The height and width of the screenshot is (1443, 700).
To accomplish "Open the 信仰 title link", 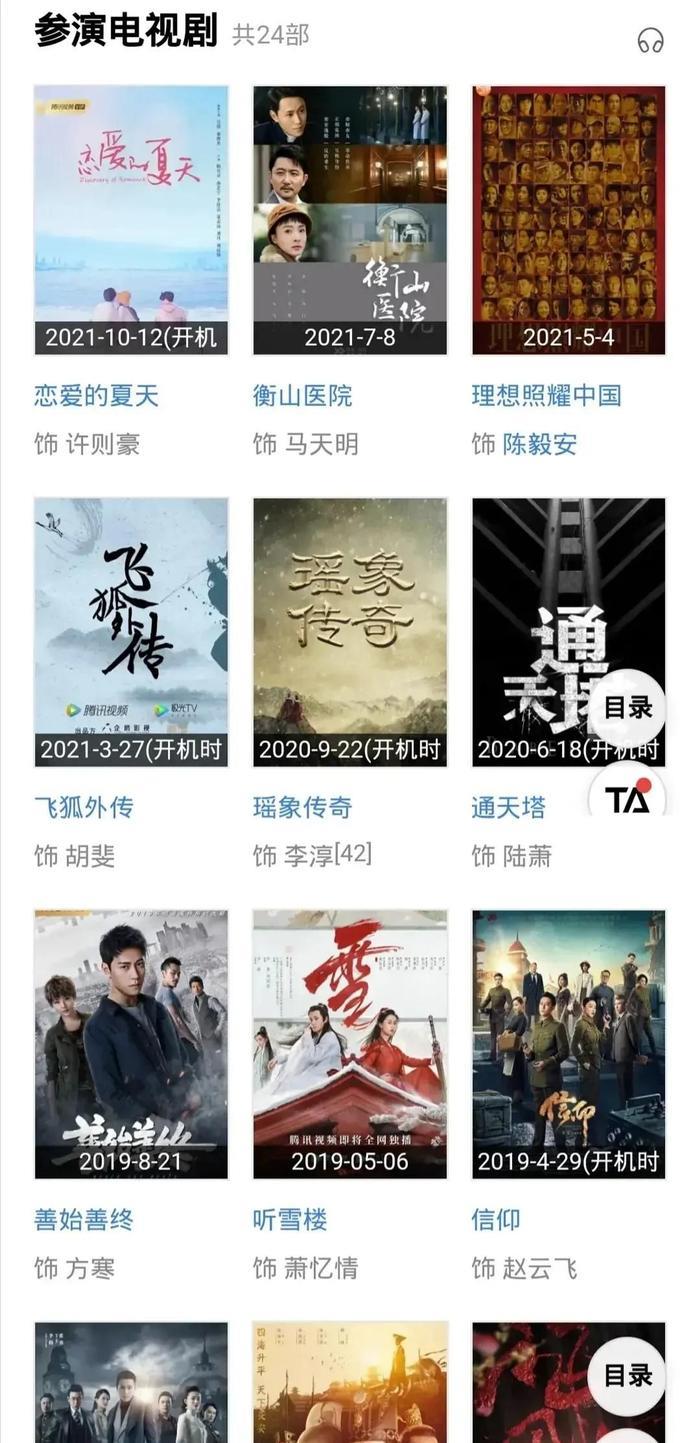I will tap(496, 1220).
